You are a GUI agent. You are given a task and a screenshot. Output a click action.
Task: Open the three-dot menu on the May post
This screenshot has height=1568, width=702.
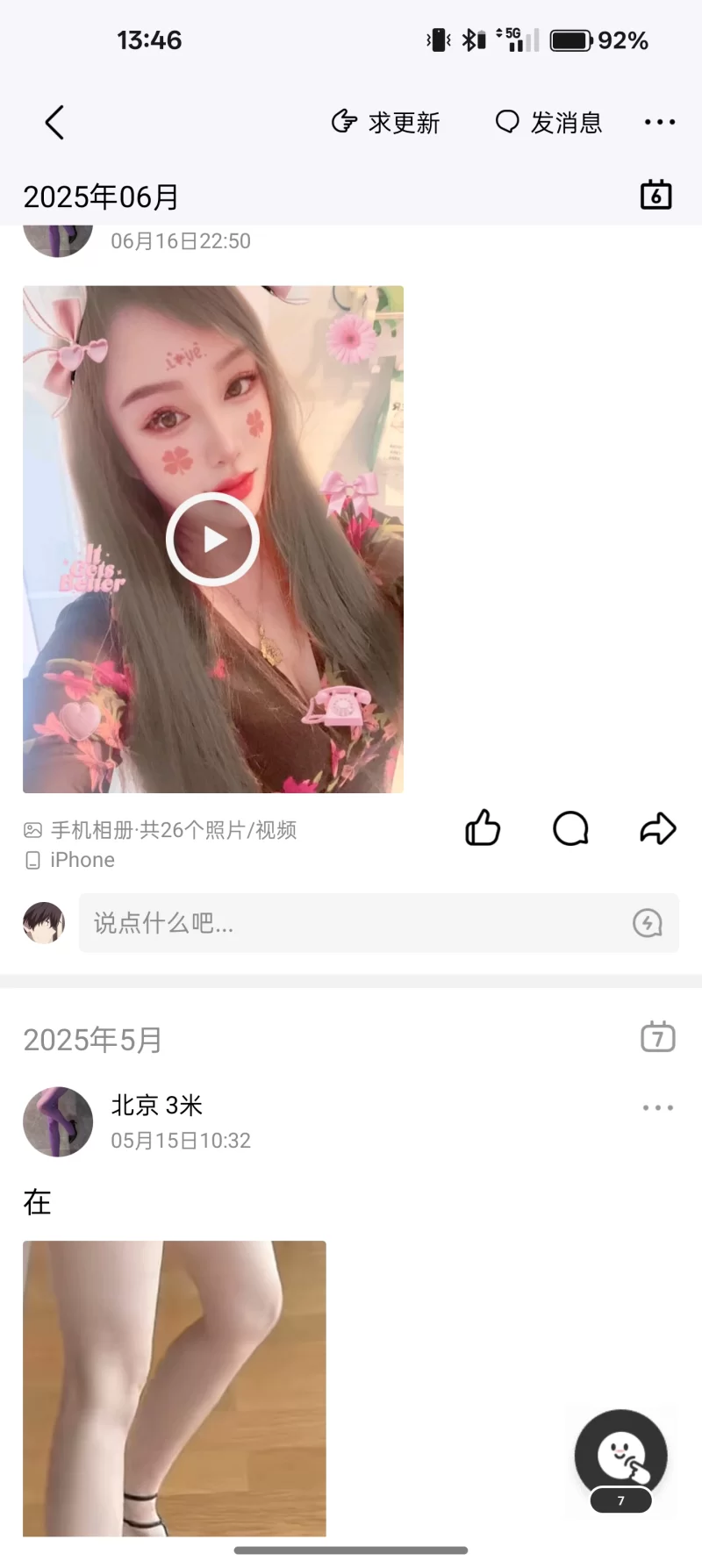(657, 1107)
